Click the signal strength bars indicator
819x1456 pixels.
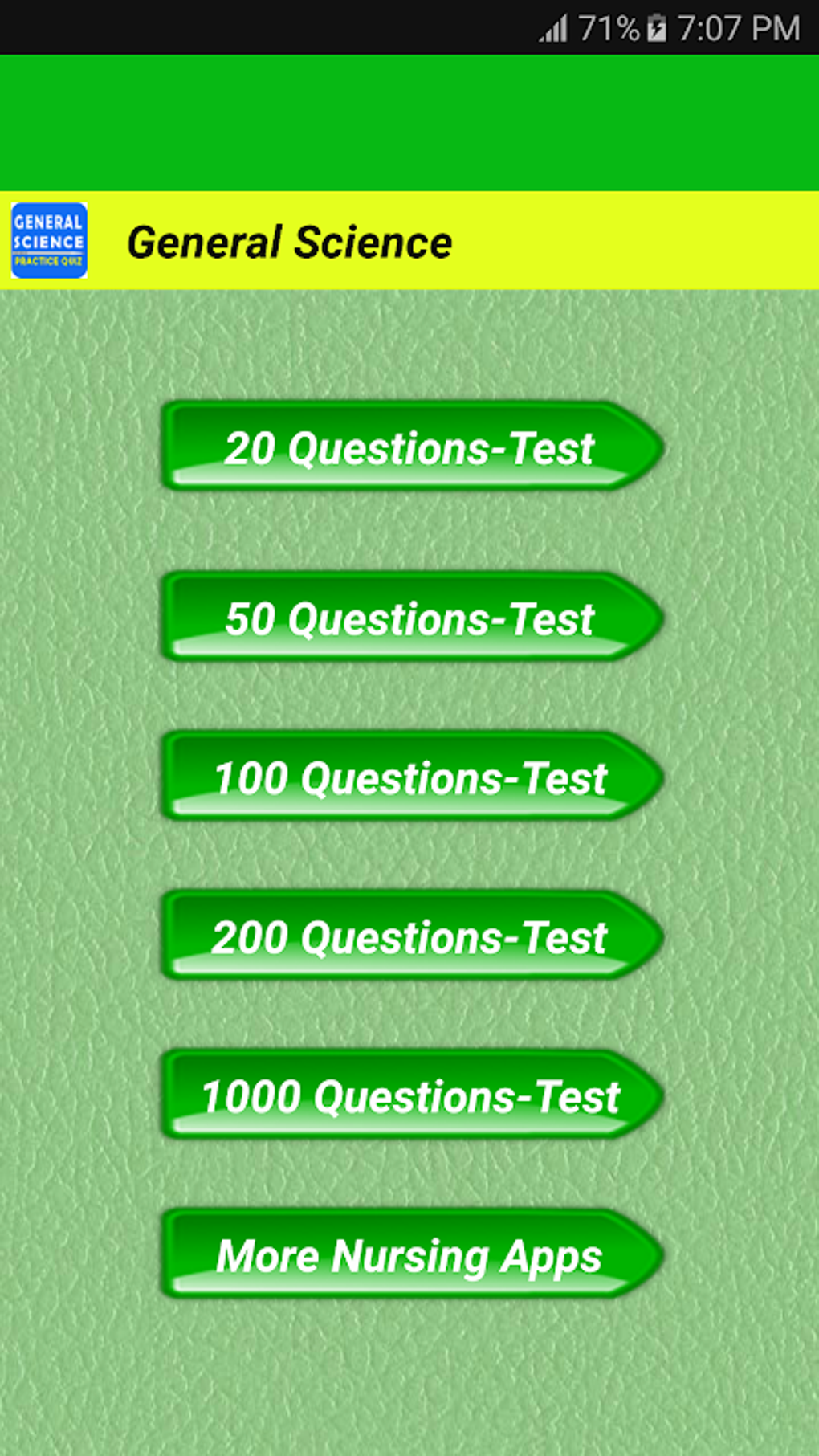click(x=556, y=27)
